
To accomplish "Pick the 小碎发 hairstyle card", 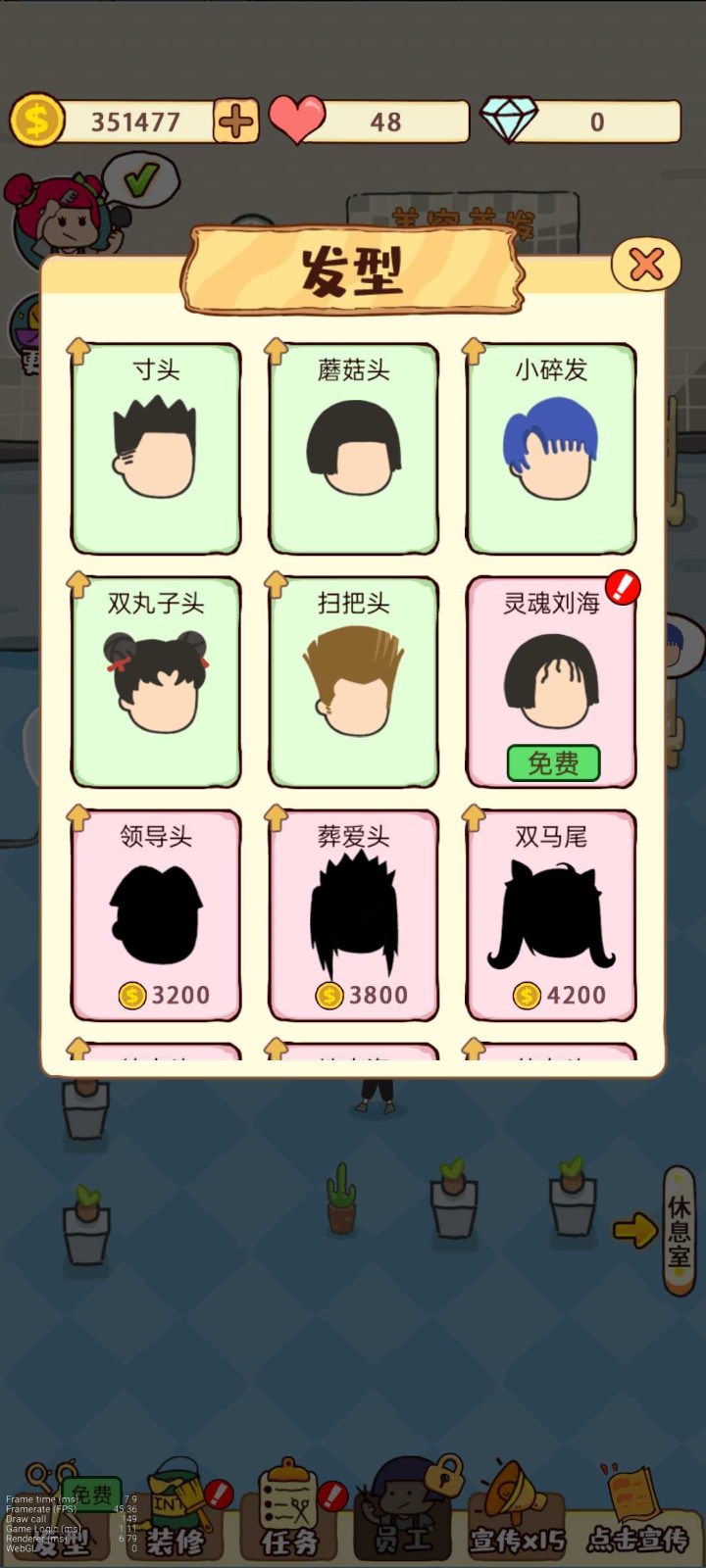I will [551, 449].
